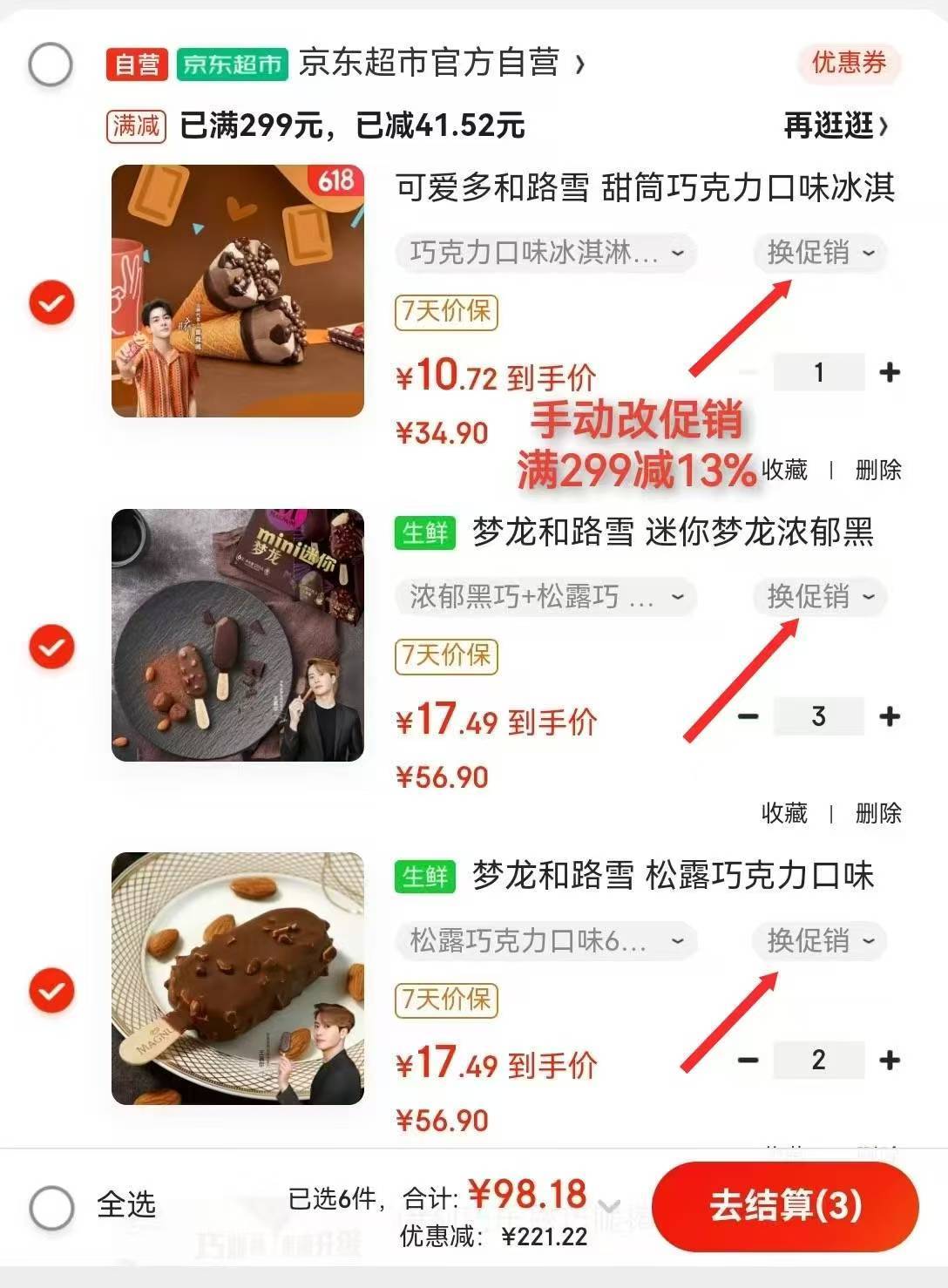Open the 优惠券 coupon button
This screenshot has width=948, height=1288.
click(x=848, y=63)
